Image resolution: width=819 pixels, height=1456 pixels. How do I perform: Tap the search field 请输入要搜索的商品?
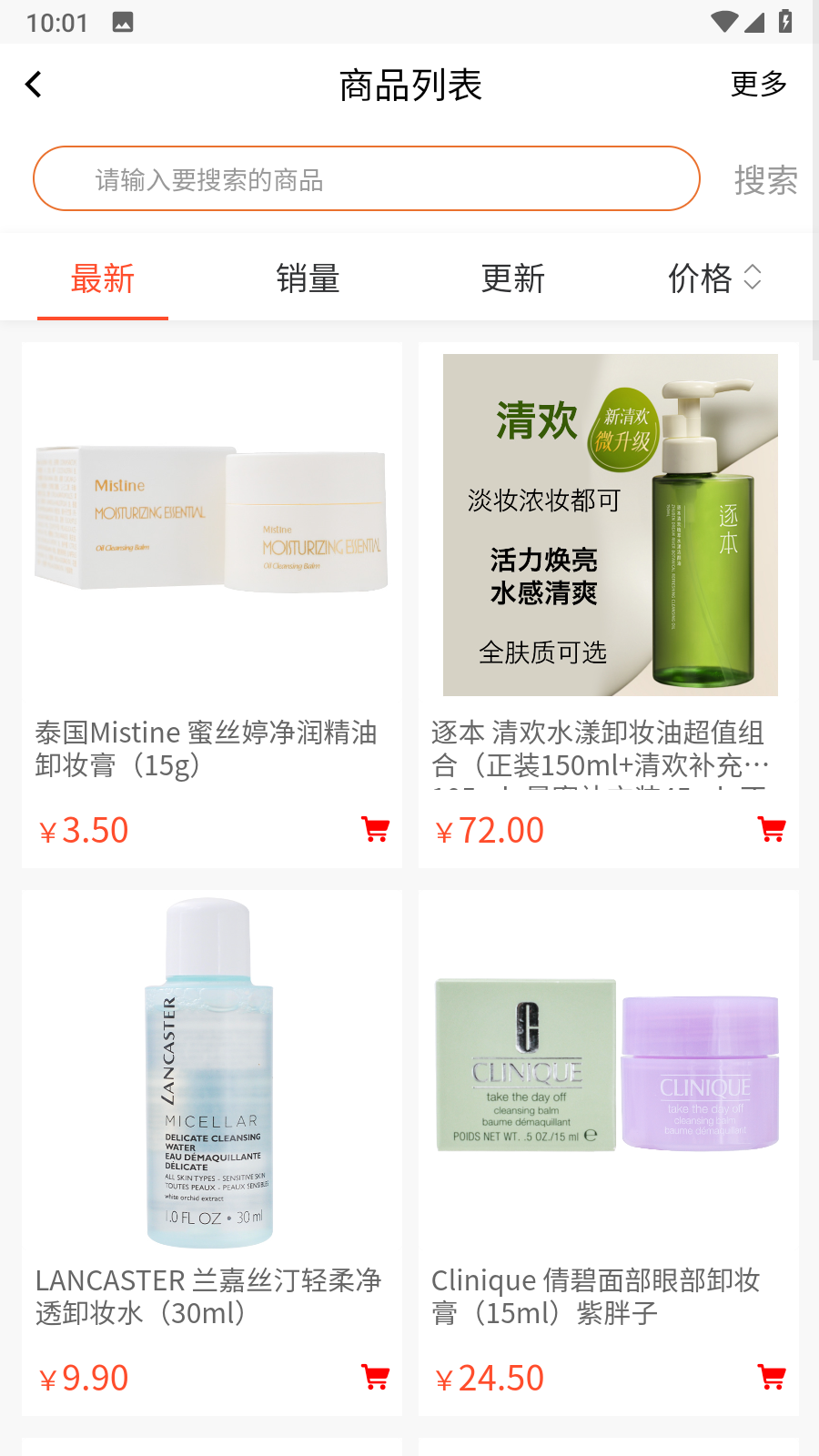366,178
